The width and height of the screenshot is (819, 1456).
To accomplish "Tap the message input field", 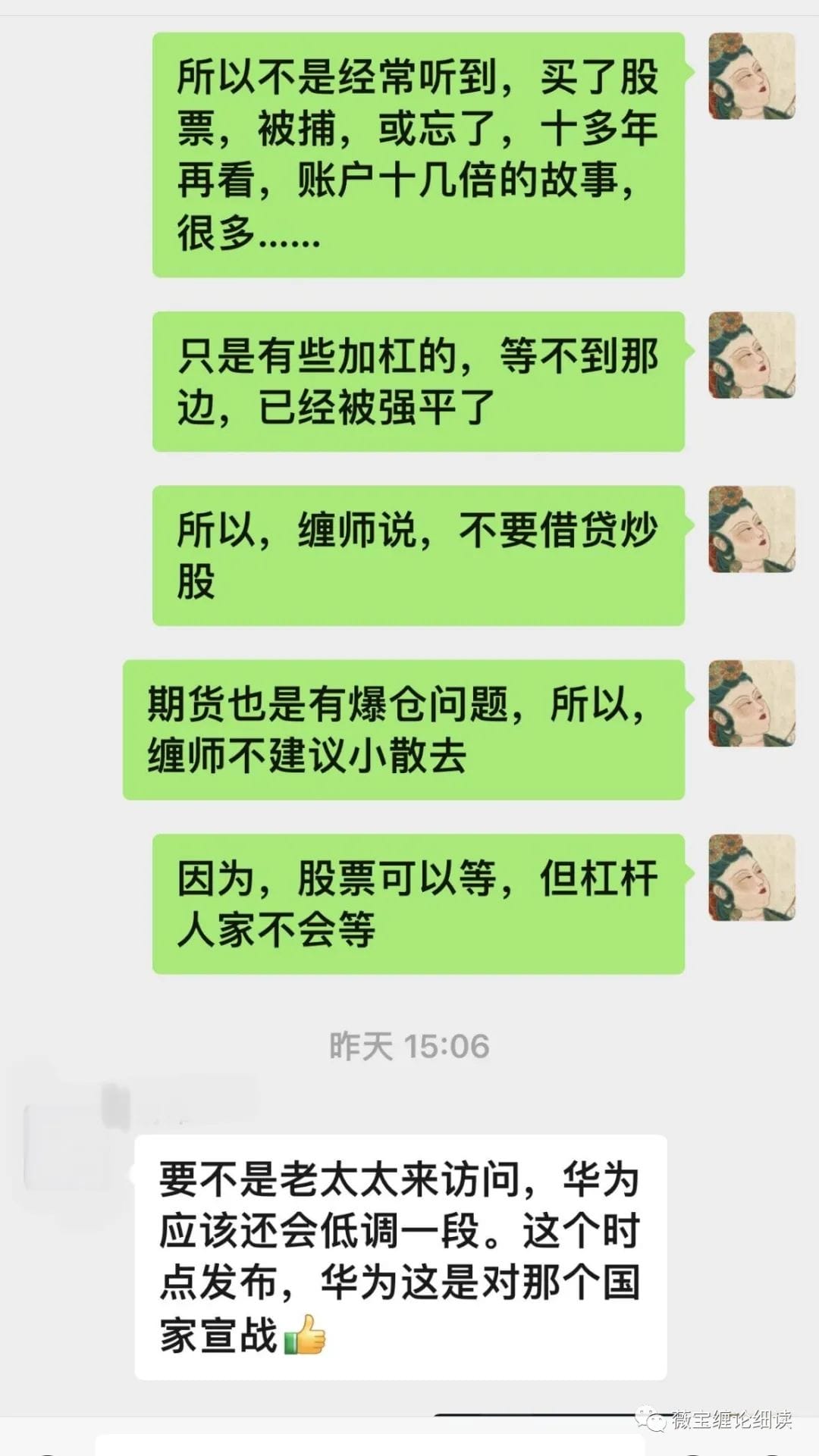I will 370,1445.
